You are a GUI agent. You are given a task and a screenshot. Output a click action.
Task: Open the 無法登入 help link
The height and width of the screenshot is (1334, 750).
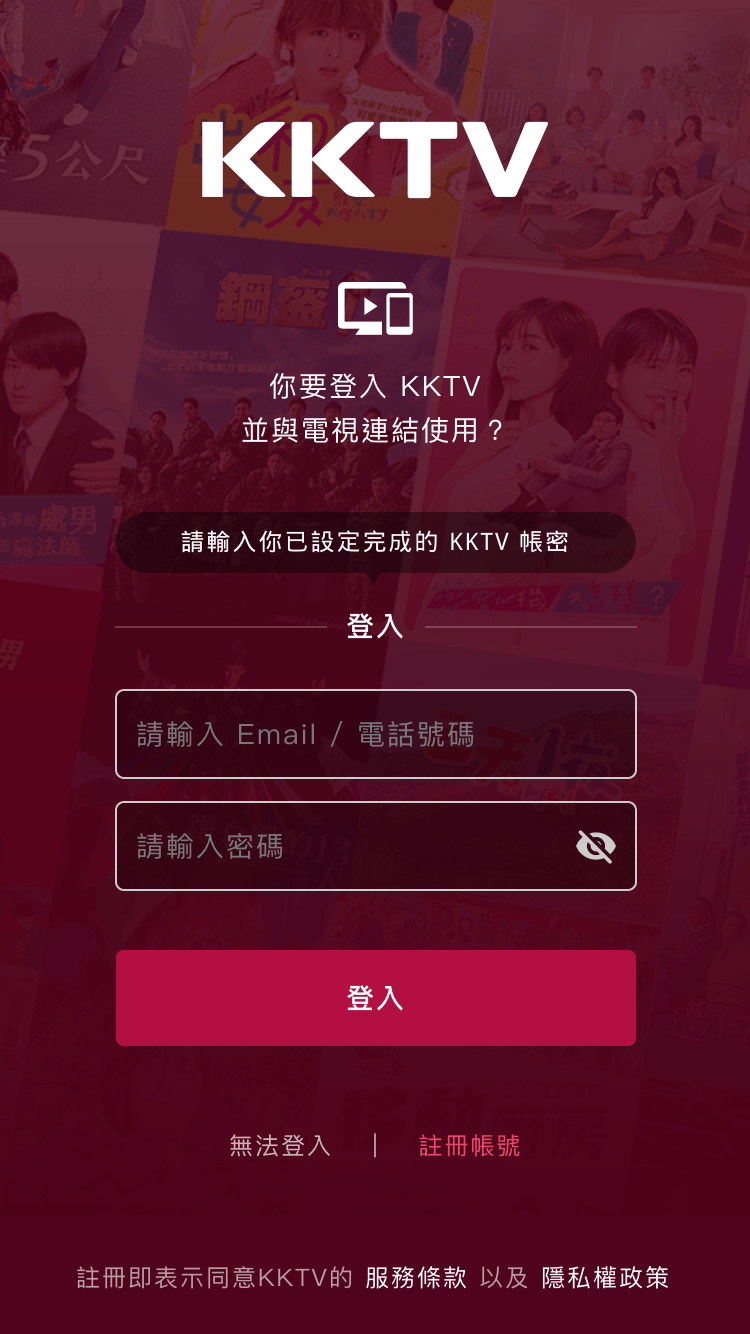click(280, 1145)
